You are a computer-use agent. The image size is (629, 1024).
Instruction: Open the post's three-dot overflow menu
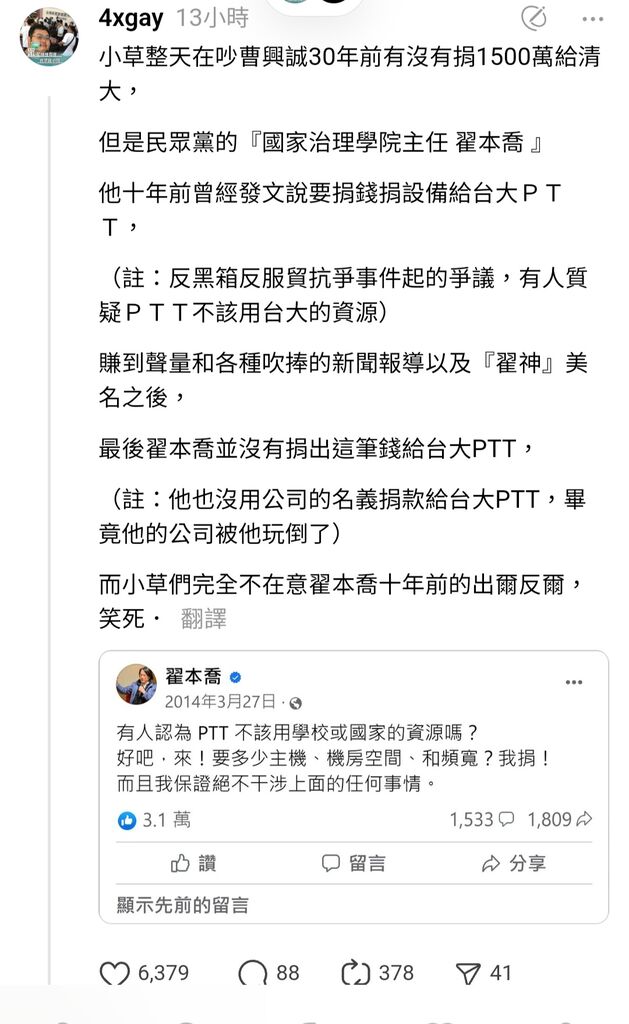point(591,17)
